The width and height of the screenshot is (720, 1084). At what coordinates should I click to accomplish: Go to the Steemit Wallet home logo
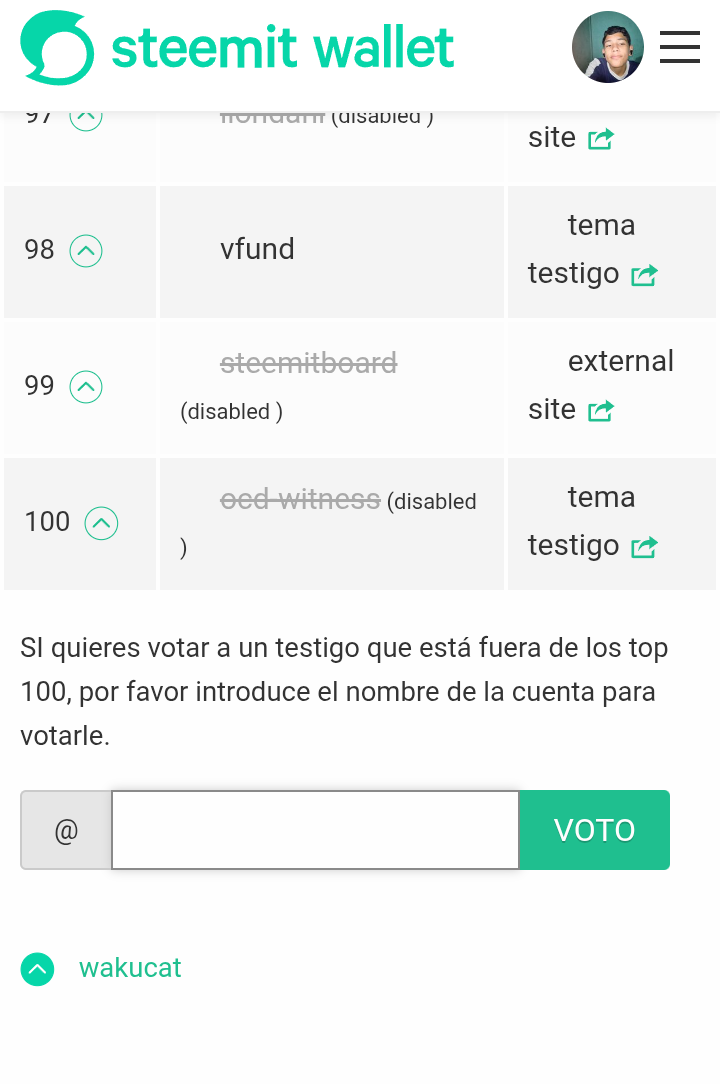click(x=237, y=48)
